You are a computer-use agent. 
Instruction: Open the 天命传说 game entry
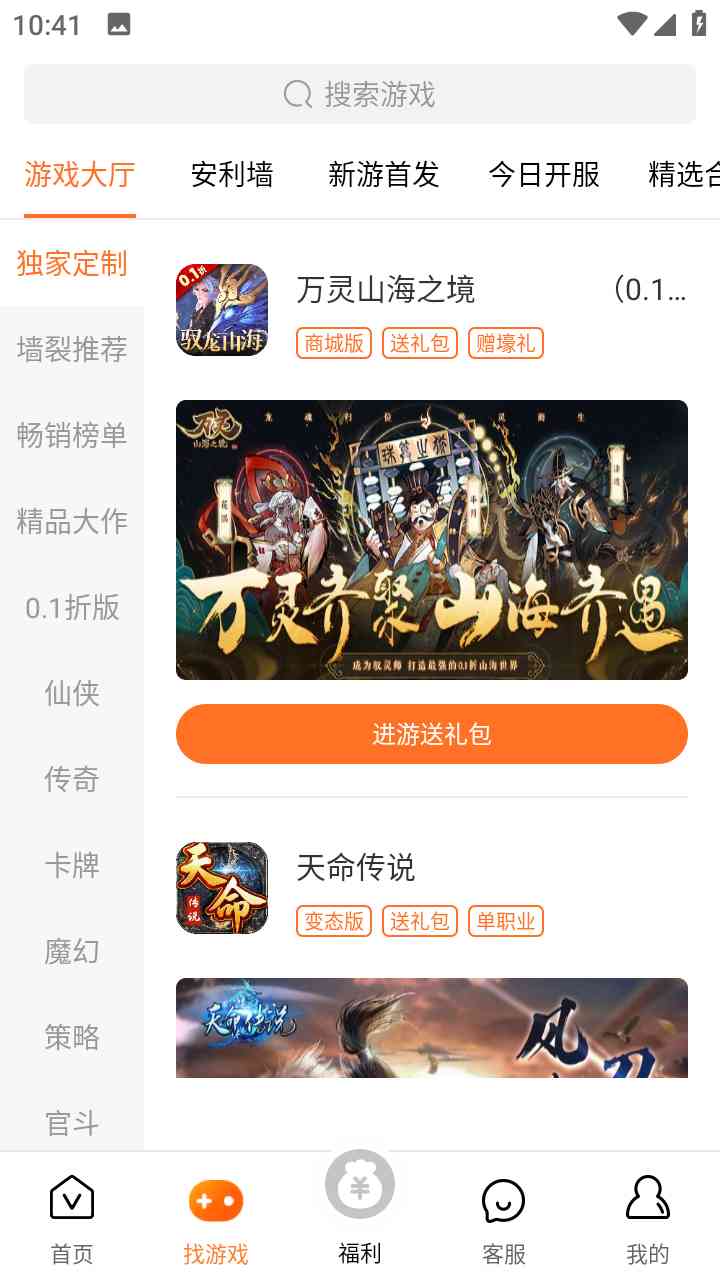[x=356, y=868]
